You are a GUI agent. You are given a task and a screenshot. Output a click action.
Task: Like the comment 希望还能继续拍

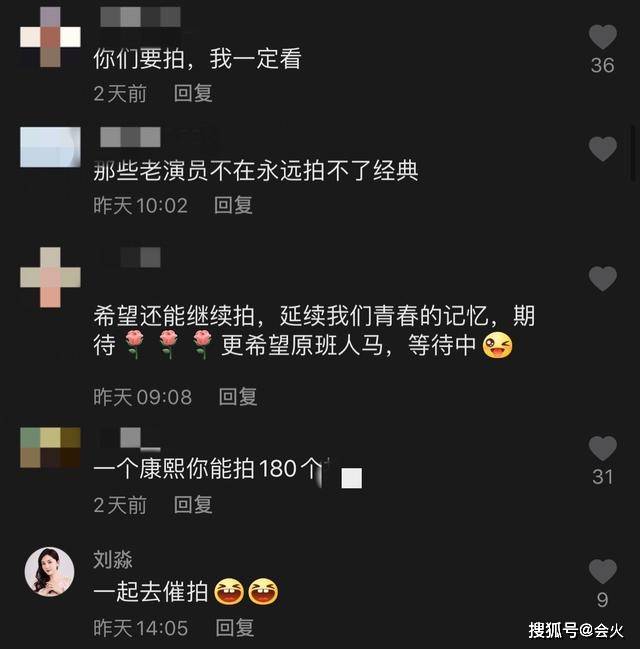(x=602, y=279)
